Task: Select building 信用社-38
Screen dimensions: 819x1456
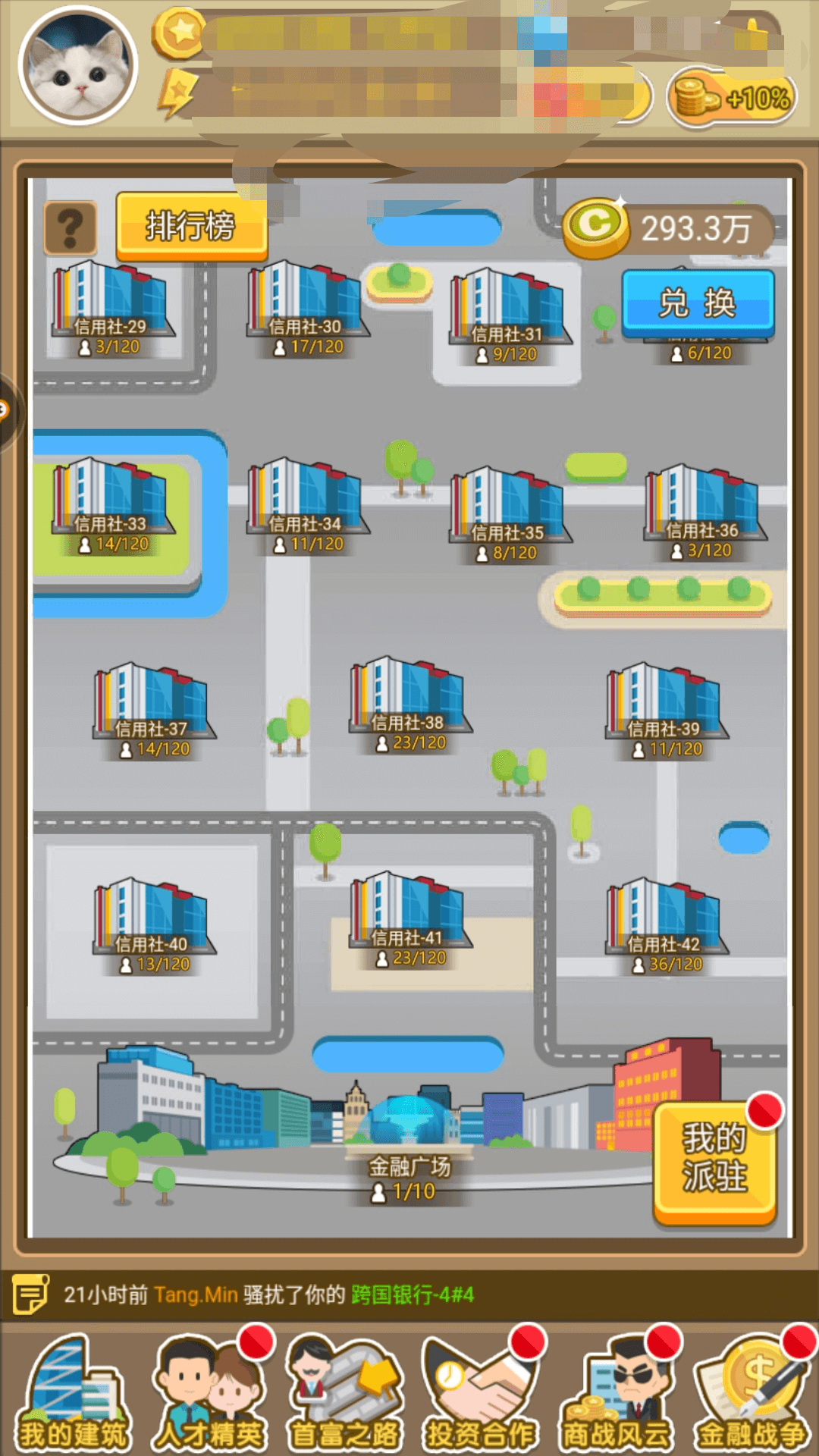Action: (408, 701)
